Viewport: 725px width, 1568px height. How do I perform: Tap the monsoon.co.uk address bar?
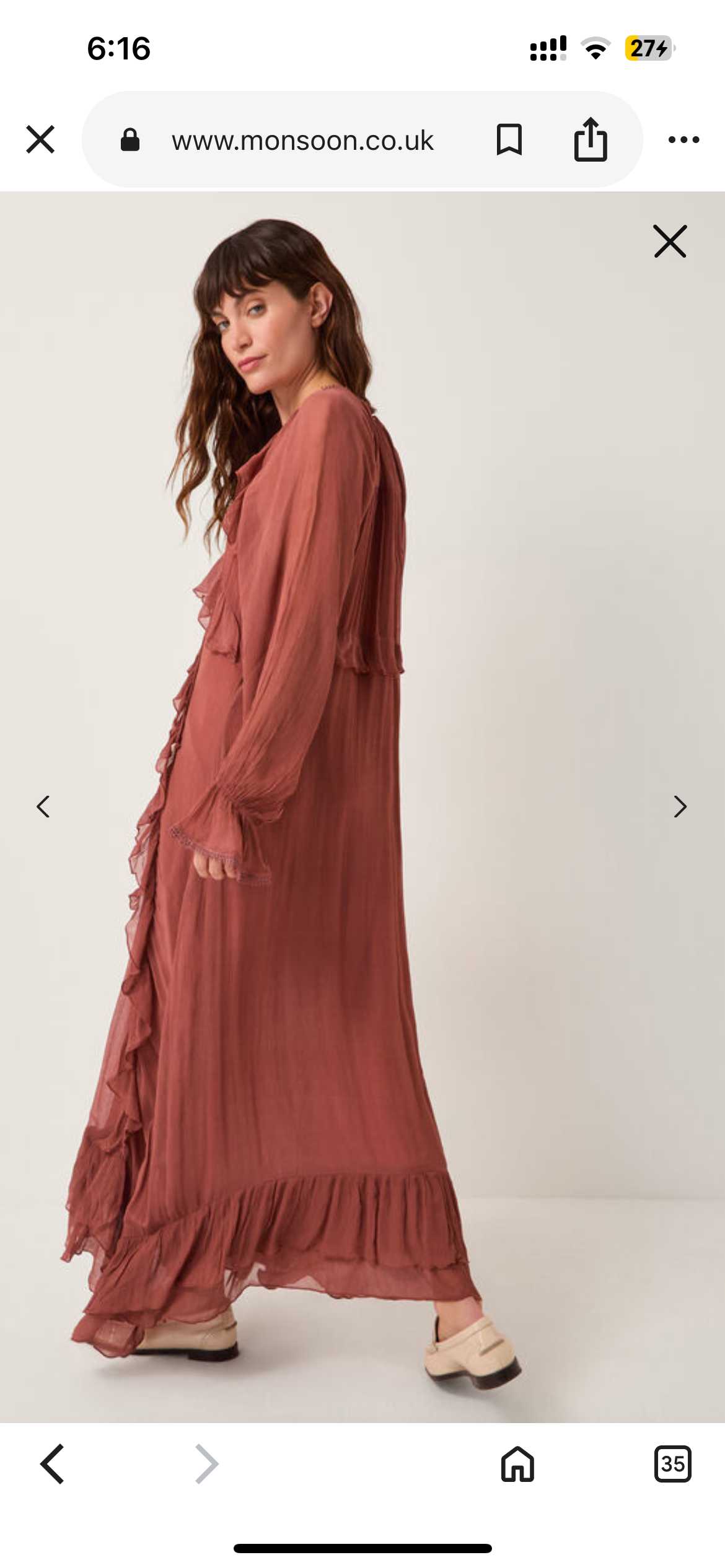[x=302, y=141]
